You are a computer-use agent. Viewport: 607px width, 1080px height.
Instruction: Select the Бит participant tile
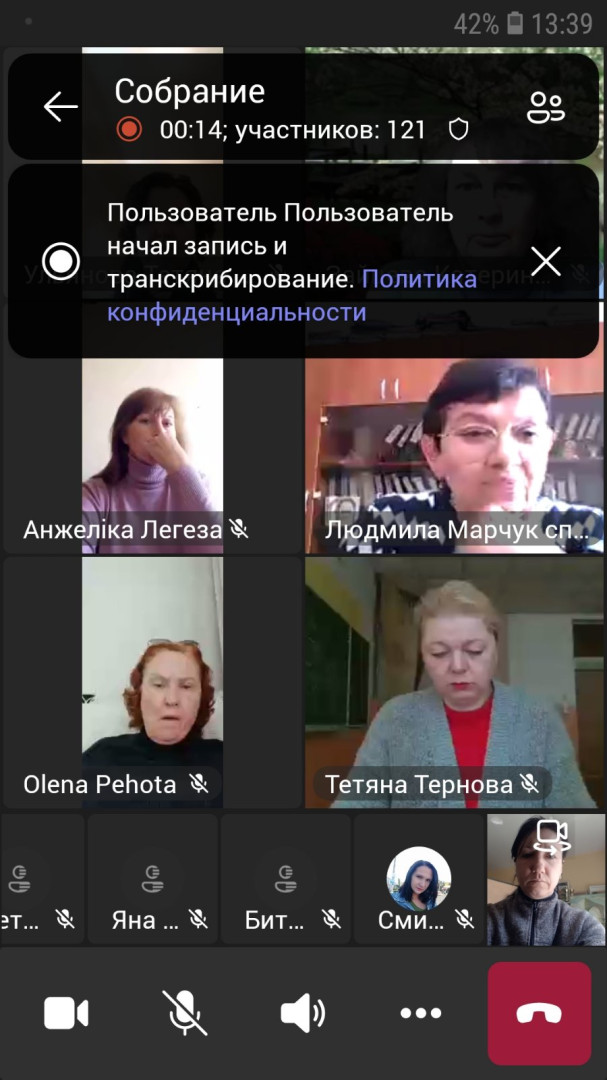click(x=285, y=880)
